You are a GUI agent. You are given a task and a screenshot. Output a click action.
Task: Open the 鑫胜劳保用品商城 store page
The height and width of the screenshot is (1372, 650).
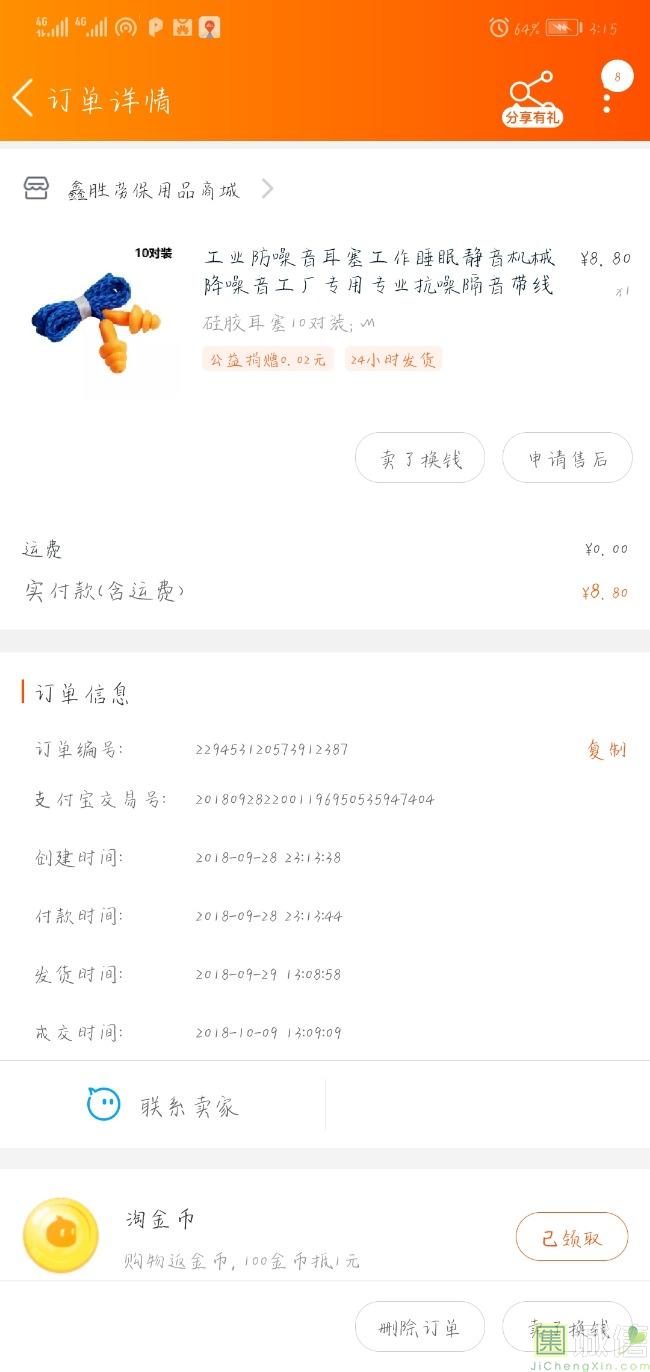pyautogui.click(x=150, y=189)
